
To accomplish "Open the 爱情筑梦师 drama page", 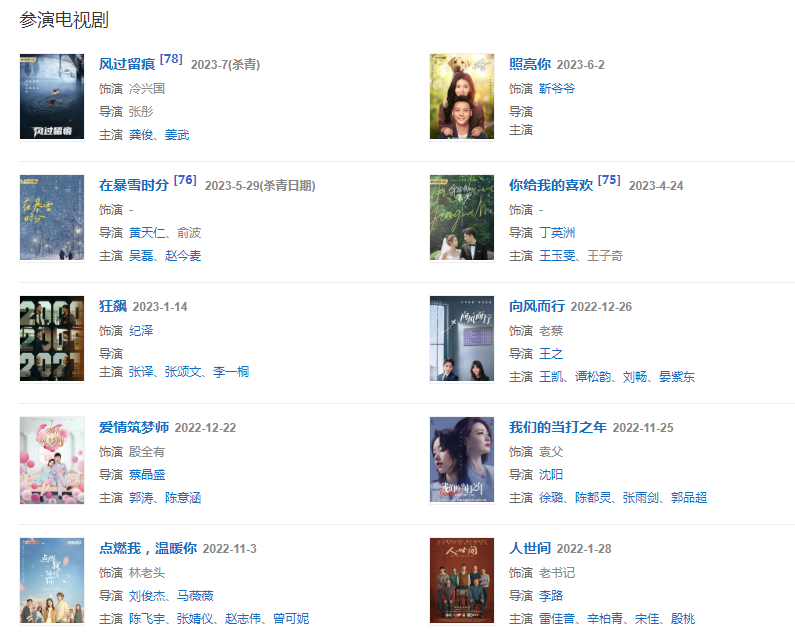I will click(134, 427).
